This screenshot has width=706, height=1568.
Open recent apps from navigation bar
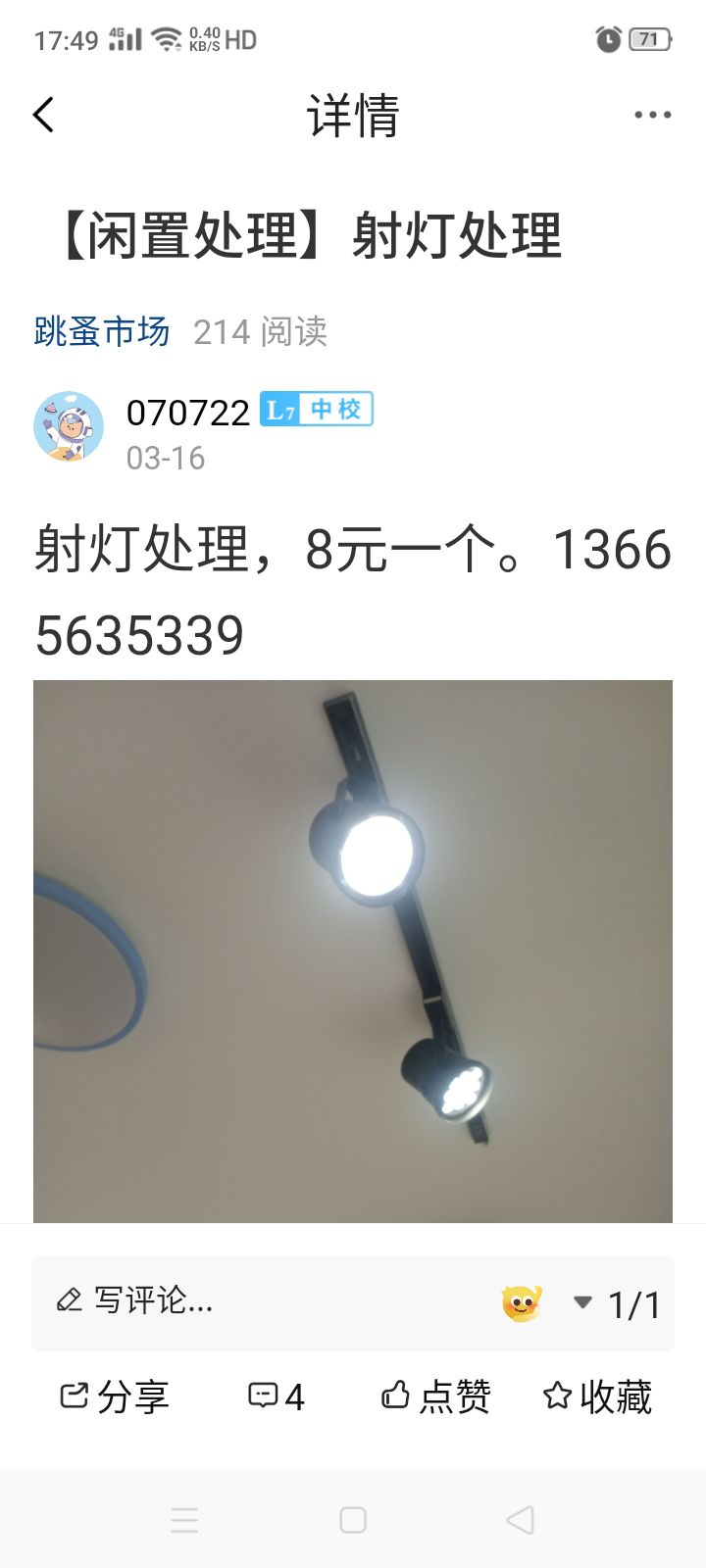[x=184, y=1520]
